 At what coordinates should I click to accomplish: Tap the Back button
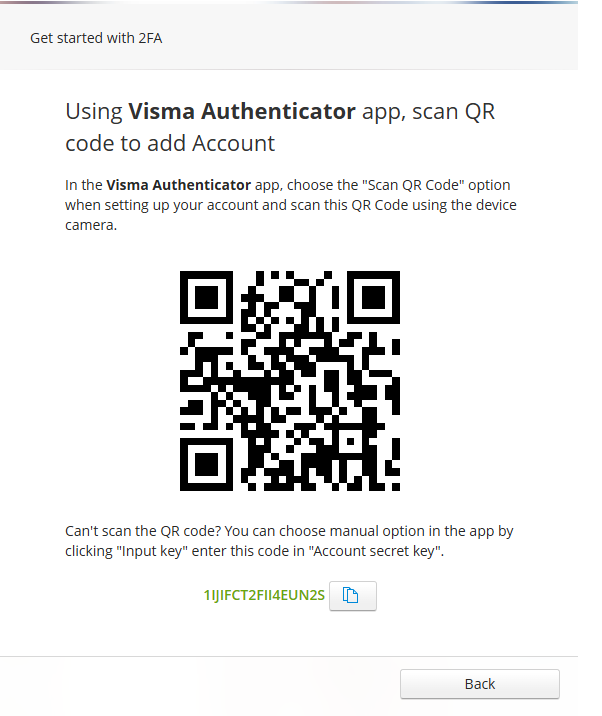[479, 684]
